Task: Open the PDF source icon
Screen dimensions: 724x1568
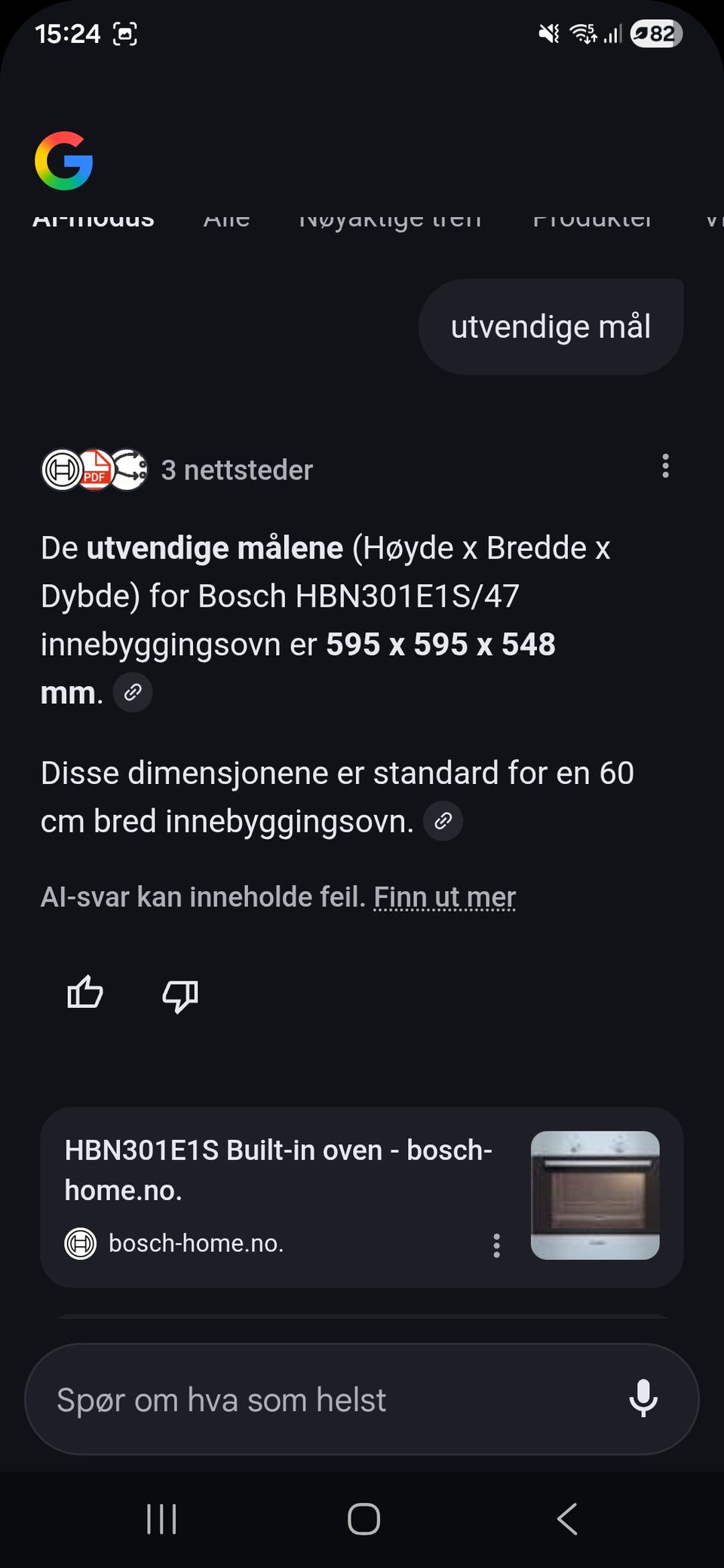Action: 95,469
